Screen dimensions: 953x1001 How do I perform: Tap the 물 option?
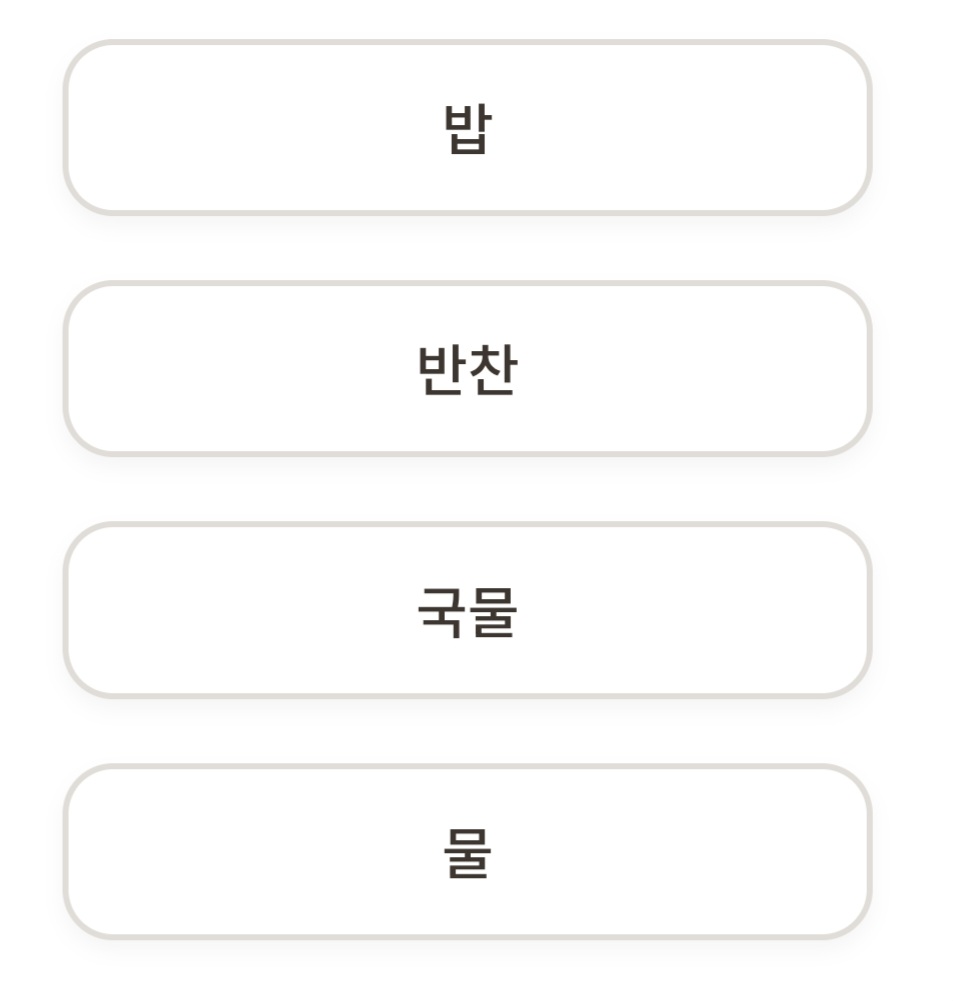(x=467, y=852)
